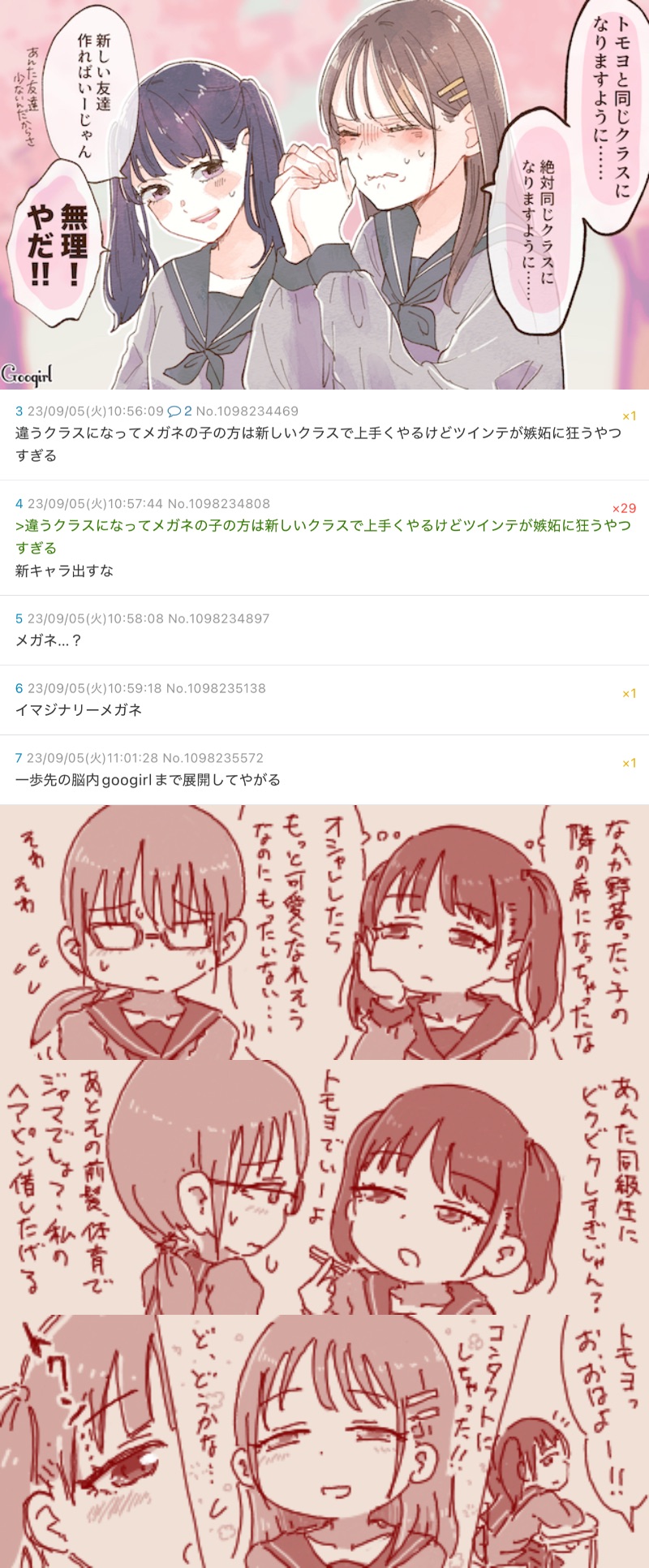This screenshot has height=1568, width=649.
Task: Tap the ×1 upvote count on post 3
Action: pos(629,416)
